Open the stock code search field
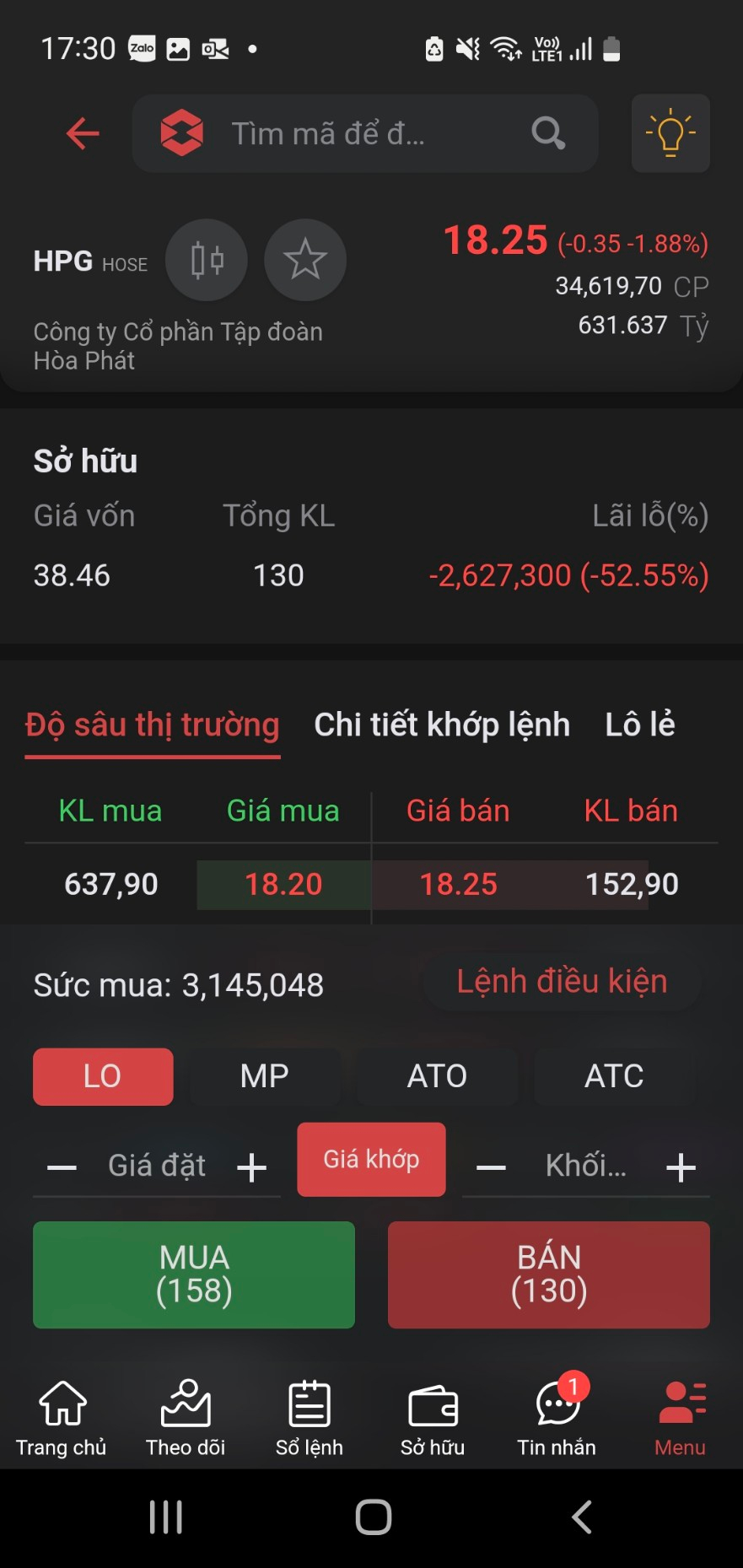 pyautogui.click(x=365, y=133)
